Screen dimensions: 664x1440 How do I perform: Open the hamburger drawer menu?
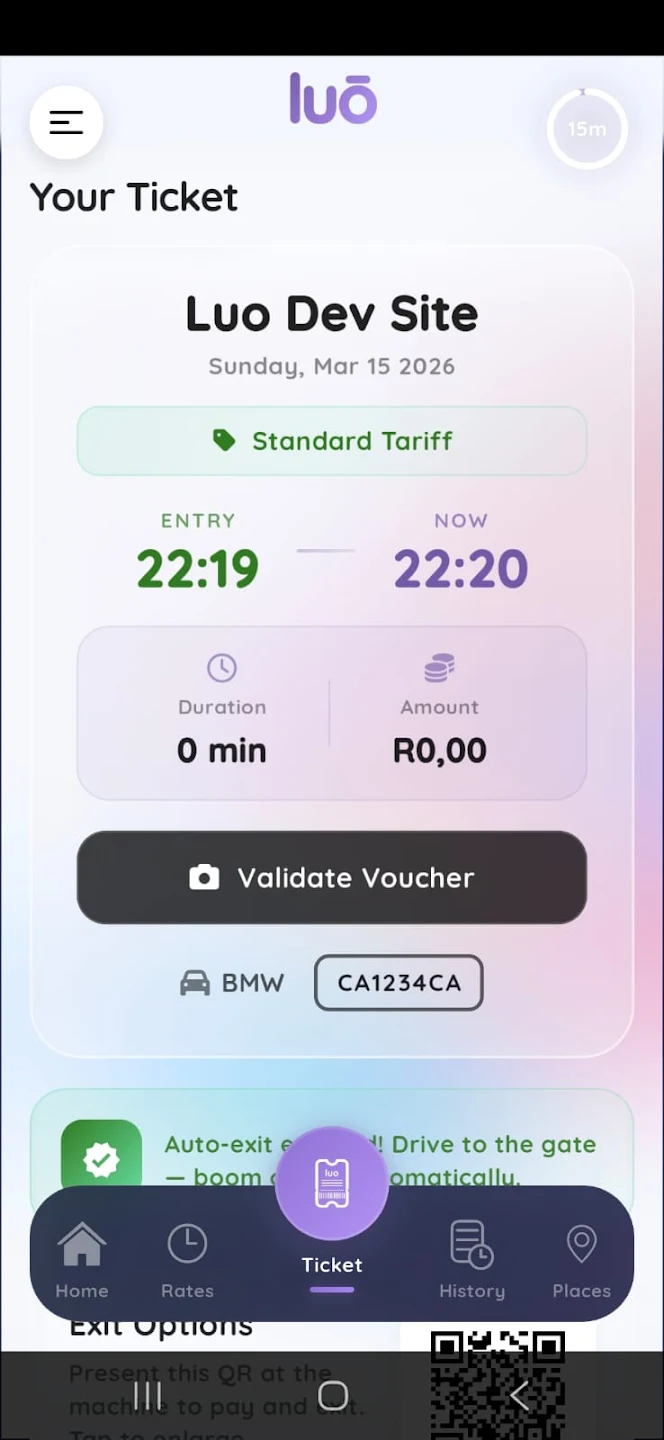coord(66,123)
